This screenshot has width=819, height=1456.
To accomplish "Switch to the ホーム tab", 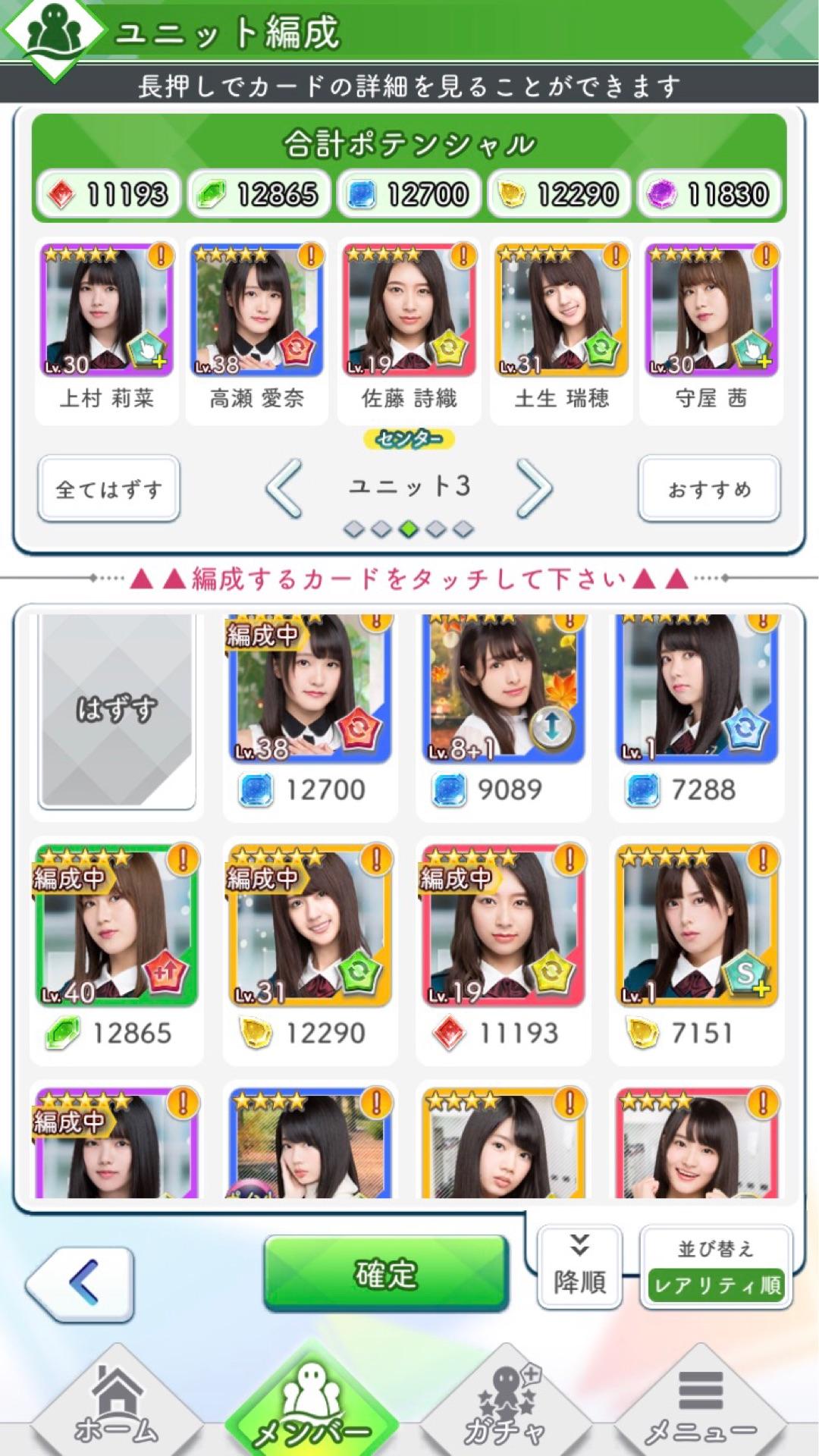I will click(116, 1403).
